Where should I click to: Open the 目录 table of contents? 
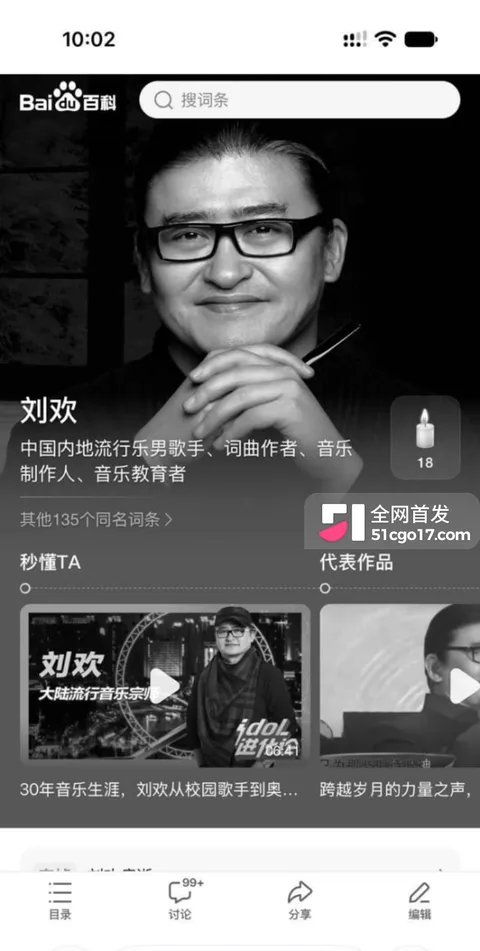(60, 901)
